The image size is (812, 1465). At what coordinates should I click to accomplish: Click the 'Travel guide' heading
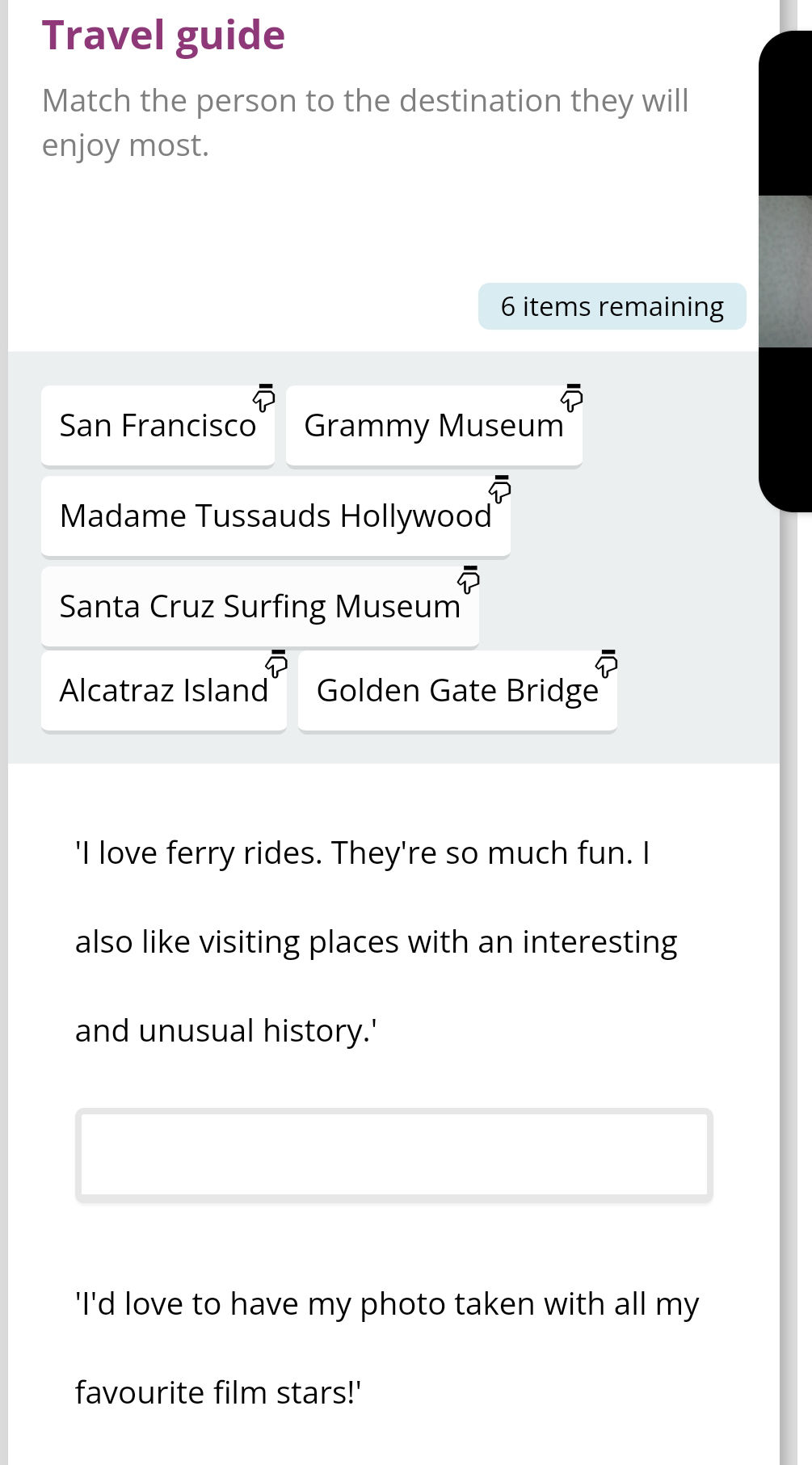[164, 33]
